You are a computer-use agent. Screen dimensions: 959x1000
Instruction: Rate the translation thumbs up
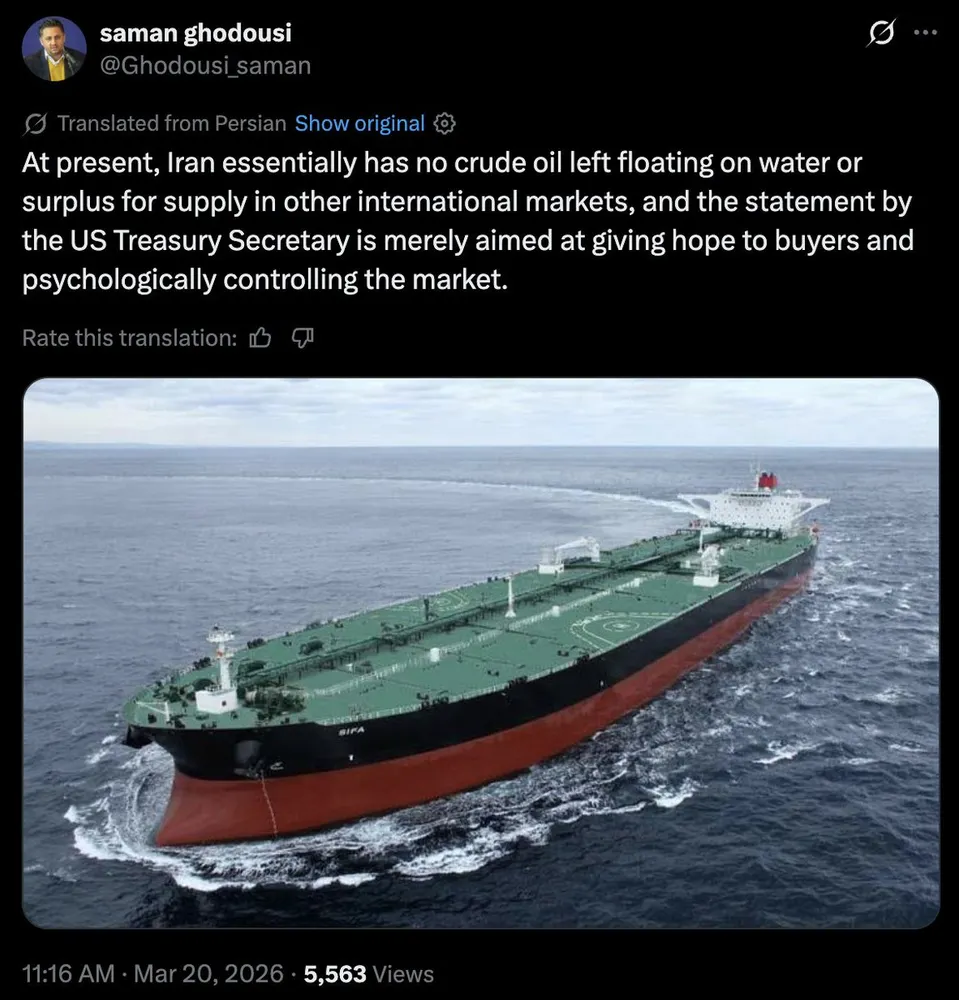click(x=260, y=338)
